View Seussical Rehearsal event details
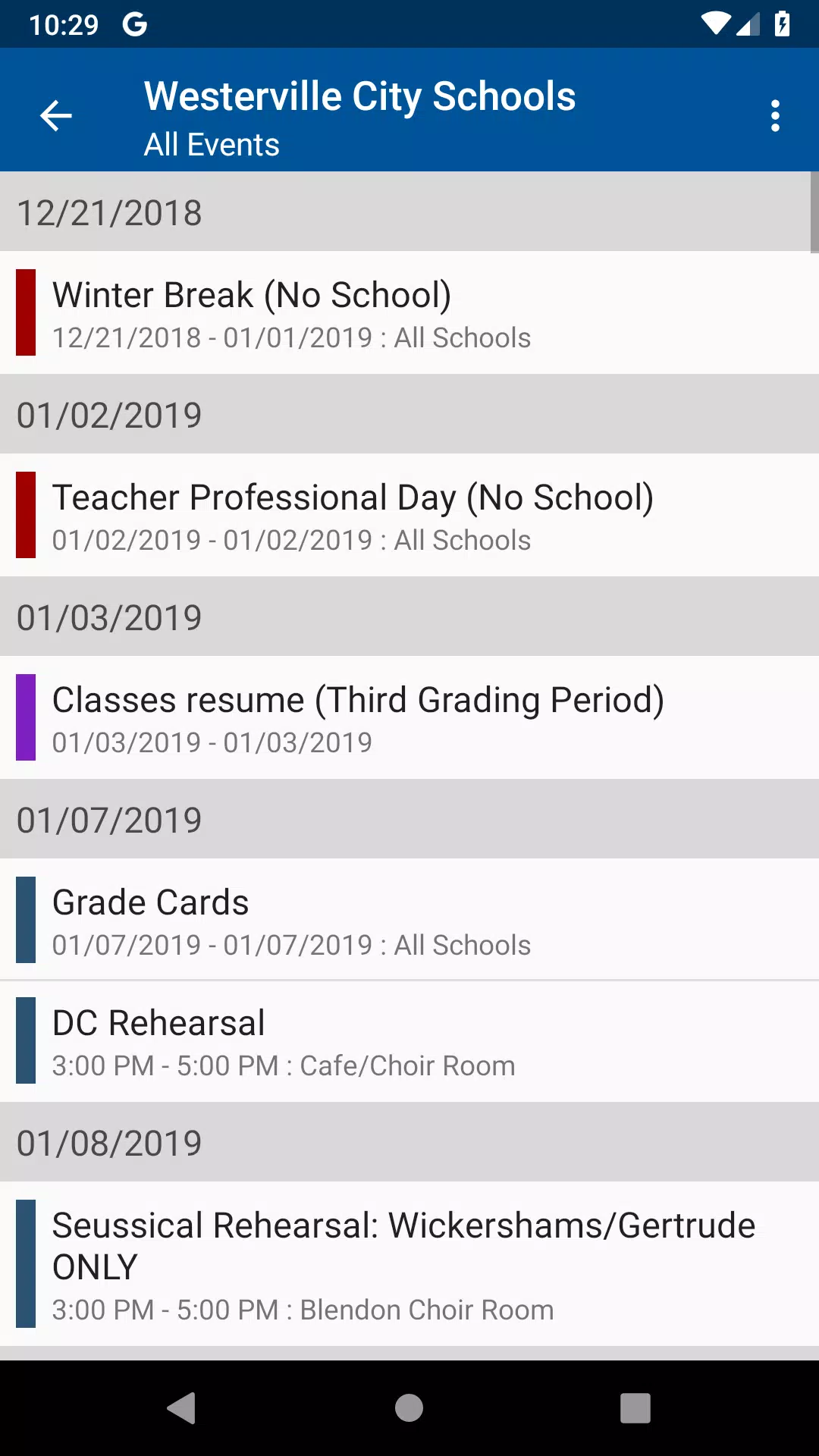The width and height of the screenshot is (819, 1456). (409, 1264)
